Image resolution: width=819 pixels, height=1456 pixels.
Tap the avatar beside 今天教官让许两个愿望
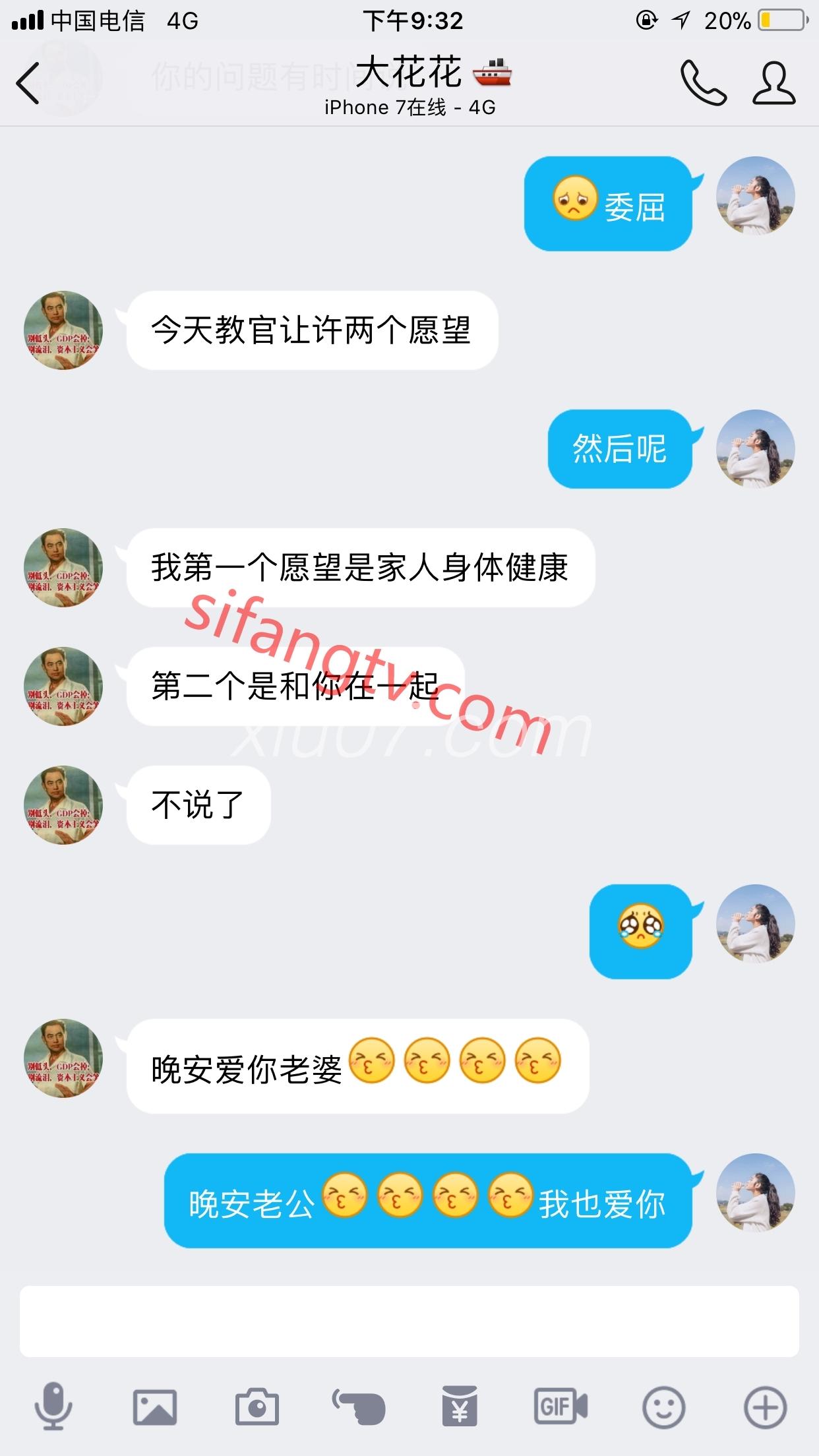tap(63, 330)
